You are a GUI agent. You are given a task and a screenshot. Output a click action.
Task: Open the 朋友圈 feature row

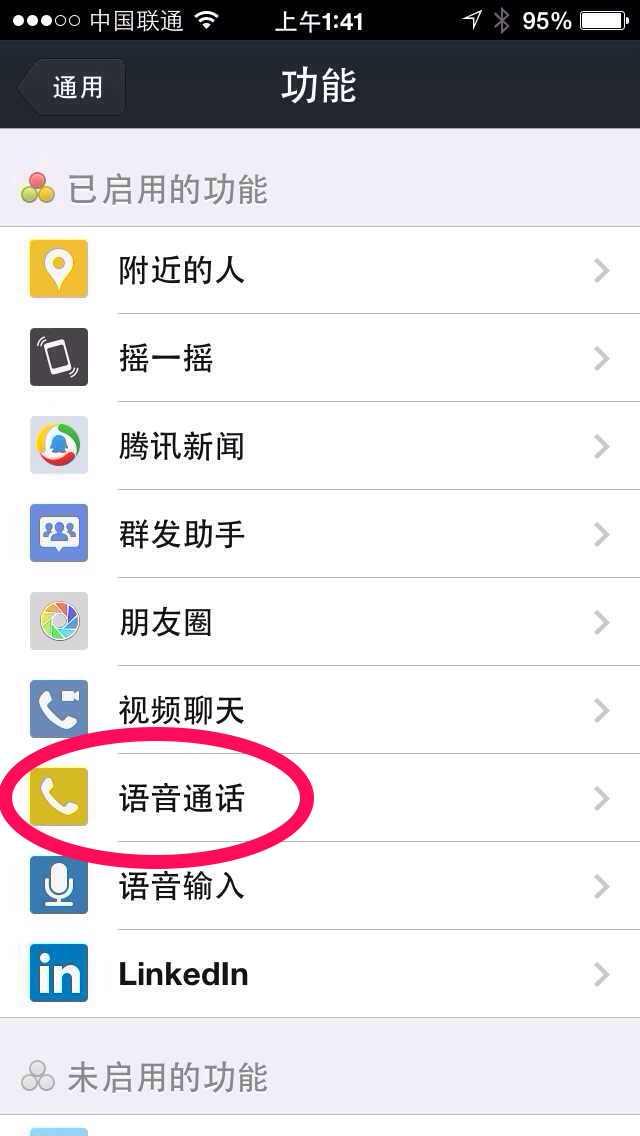click(x=320, y=622)
